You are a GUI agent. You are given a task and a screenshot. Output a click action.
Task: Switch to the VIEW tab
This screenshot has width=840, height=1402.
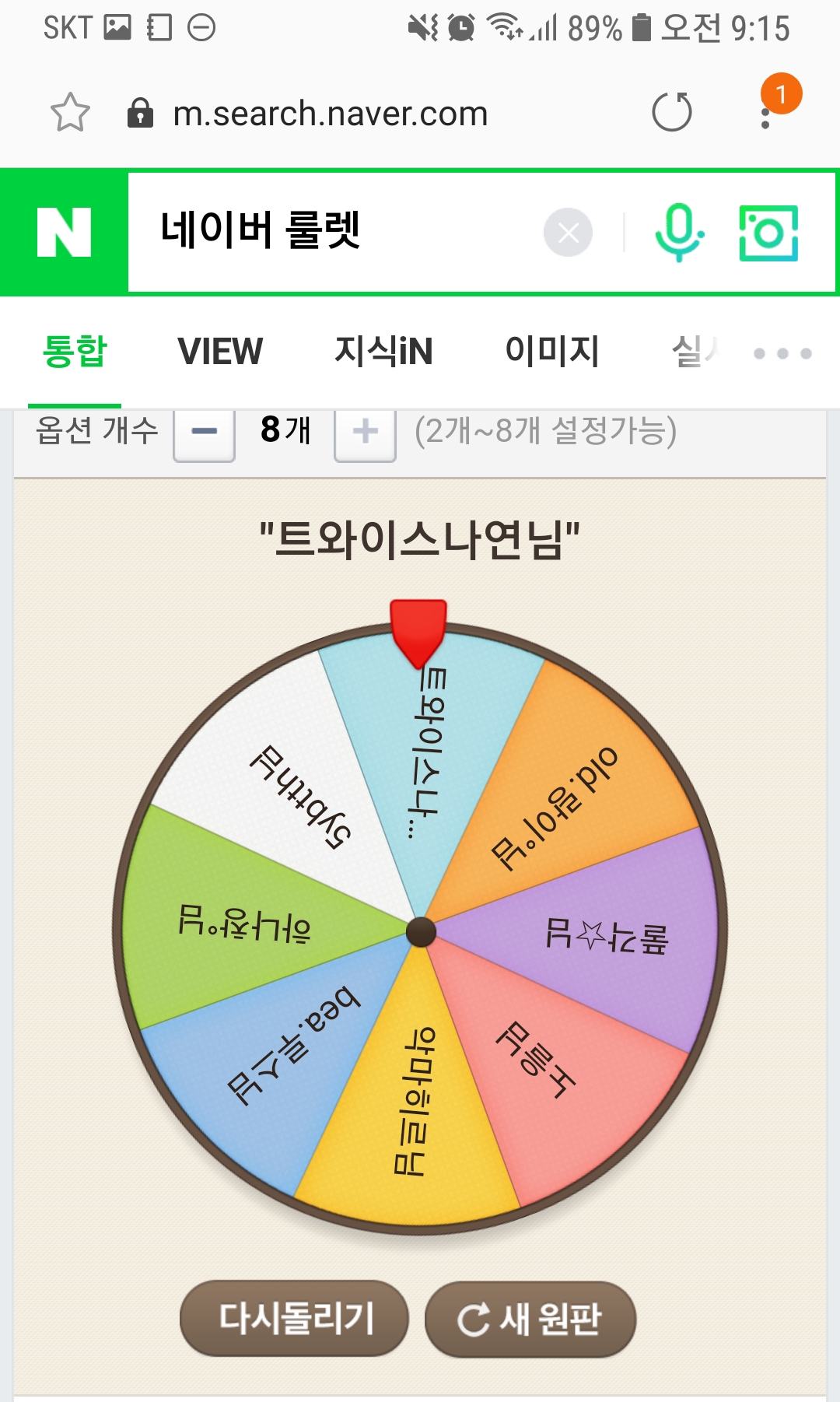coord(220,351)
